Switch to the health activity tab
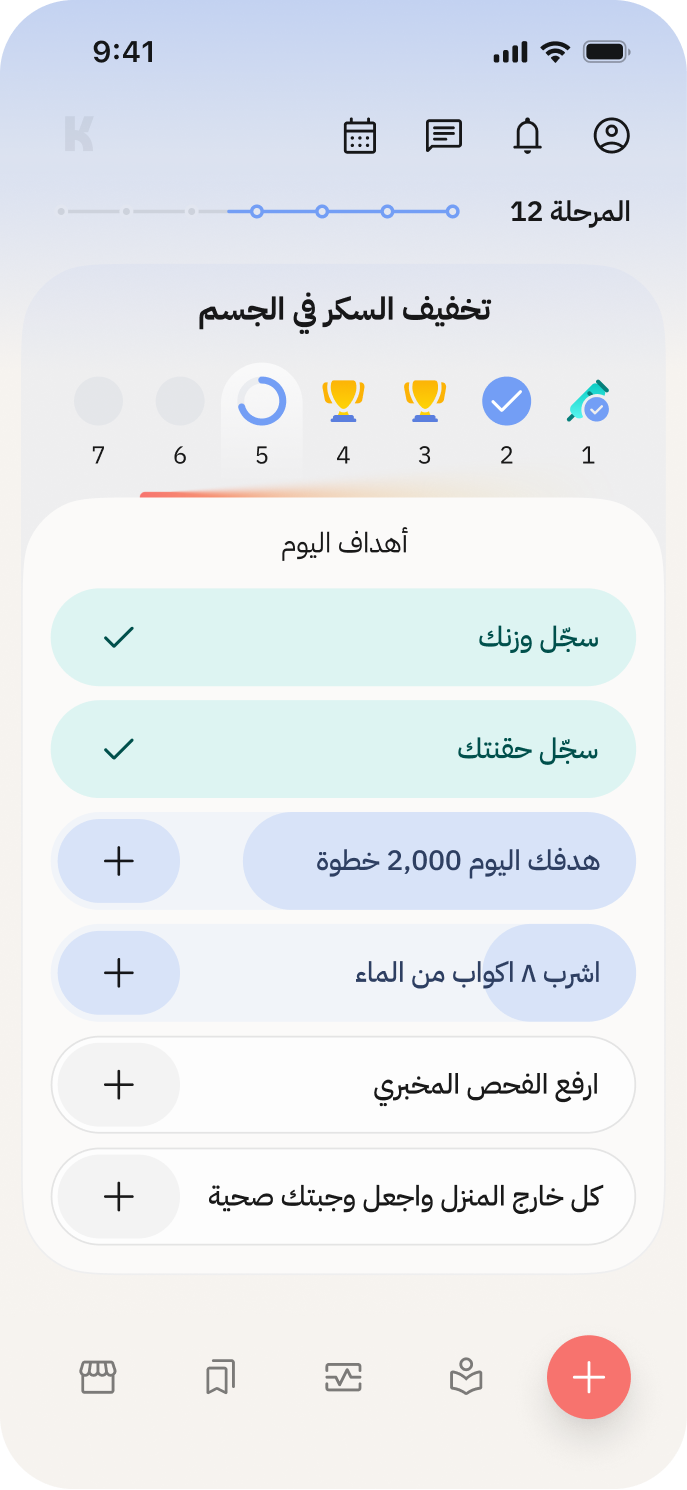 click(343, 1378)
